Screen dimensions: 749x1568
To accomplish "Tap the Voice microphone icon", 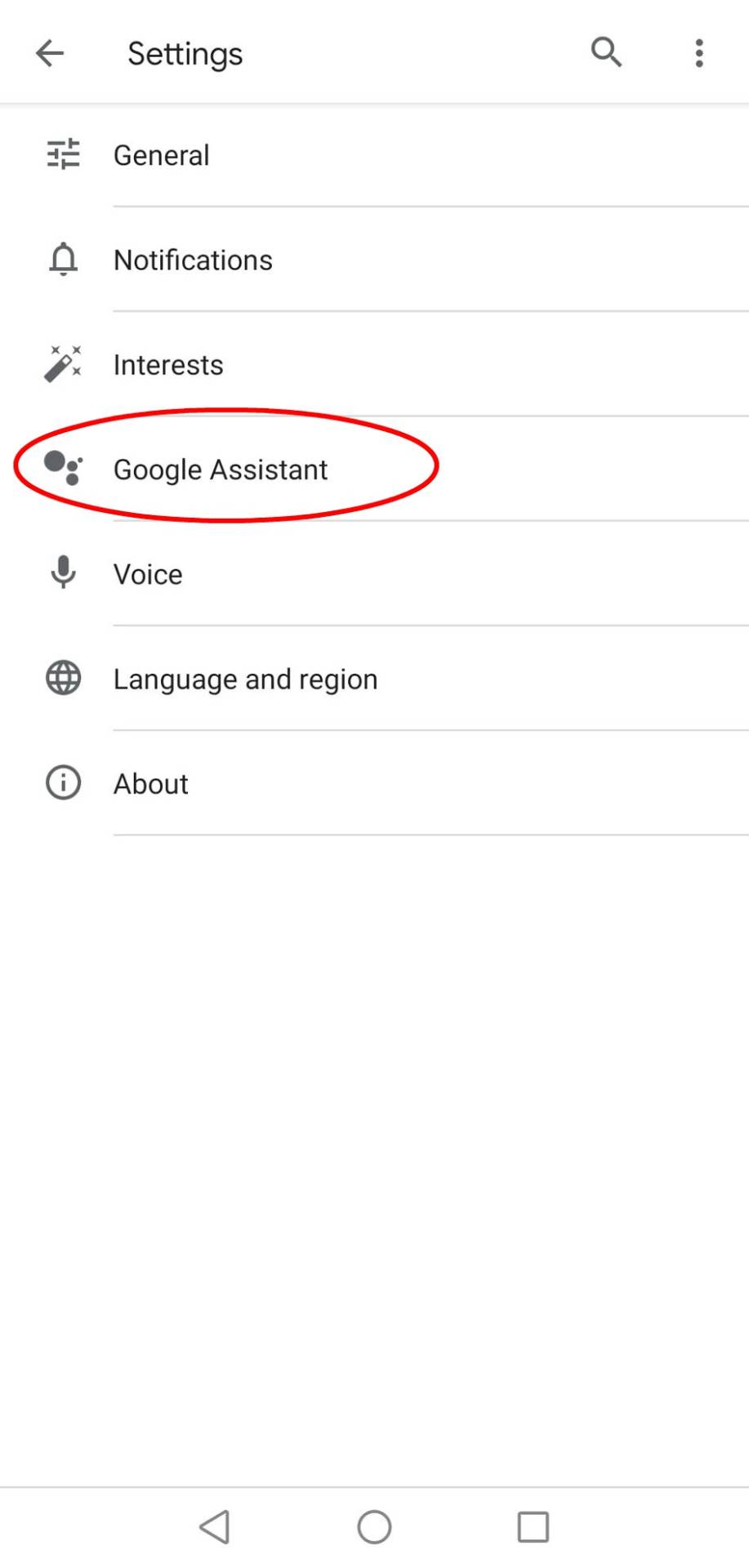I will pyautogui.click(x=64, y=573).
